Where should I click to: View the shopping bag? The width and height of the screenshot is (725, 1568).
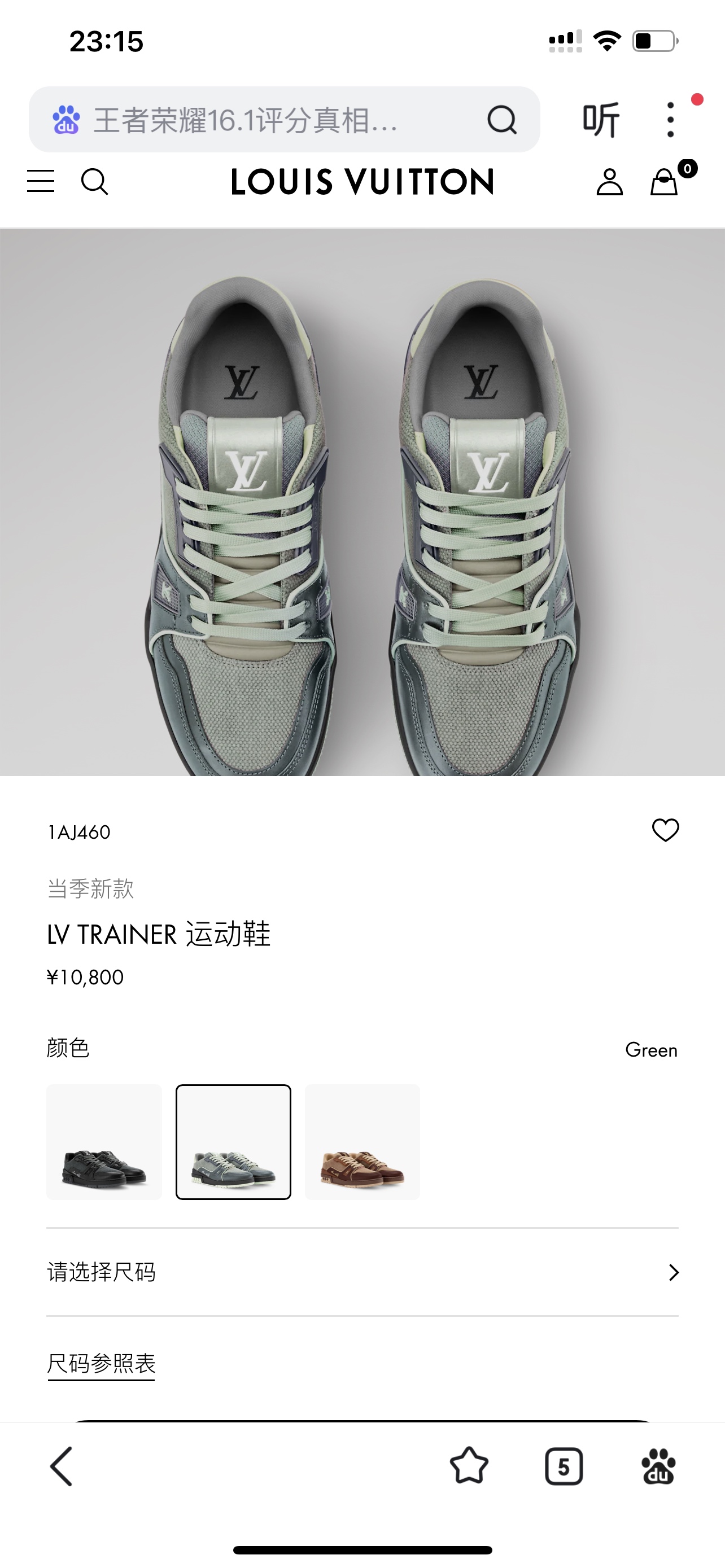pyautogui.click(x=664, y=181)
